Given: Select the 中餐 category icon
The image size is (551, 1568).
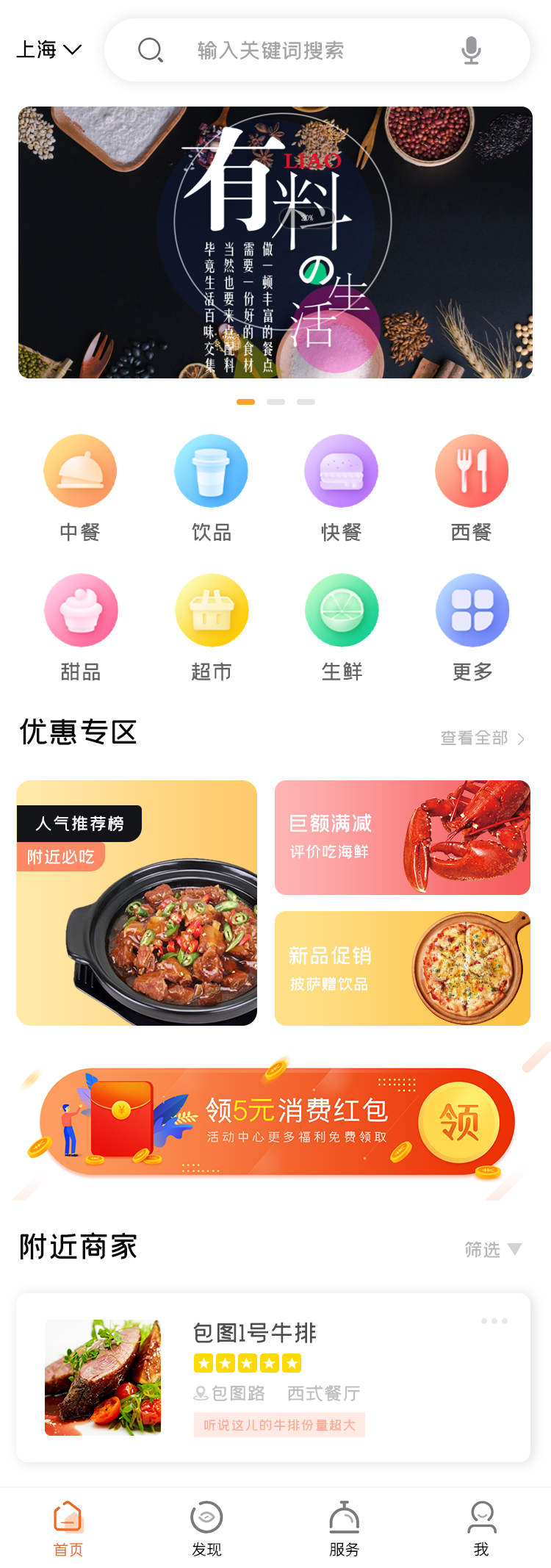Looking at the screenshot, I should 81,470.
